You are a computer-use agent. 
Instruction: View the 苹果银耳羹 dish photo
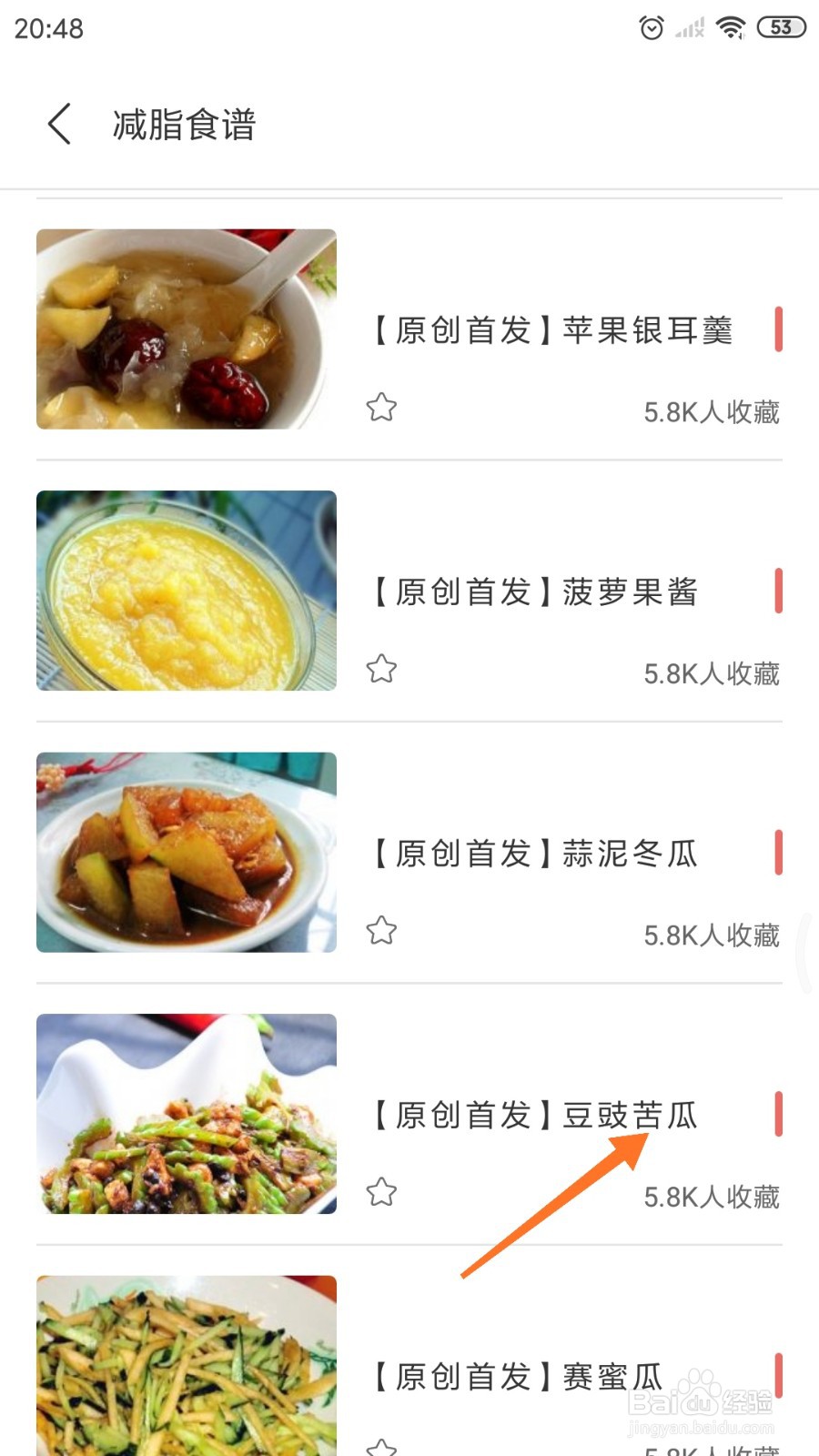tap(187, 329)
